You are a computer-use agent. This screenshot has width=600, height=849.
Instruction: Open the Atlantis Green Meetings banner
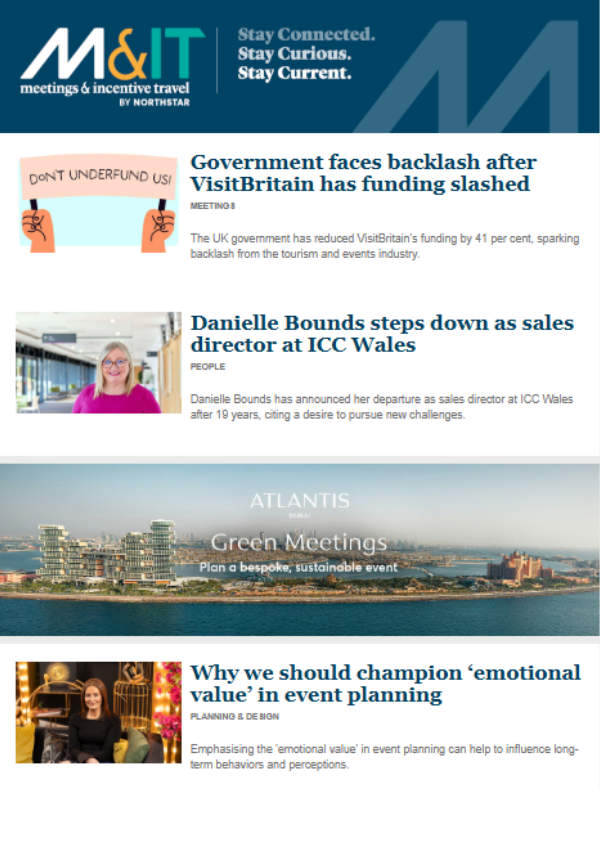[x=300, y=549]
